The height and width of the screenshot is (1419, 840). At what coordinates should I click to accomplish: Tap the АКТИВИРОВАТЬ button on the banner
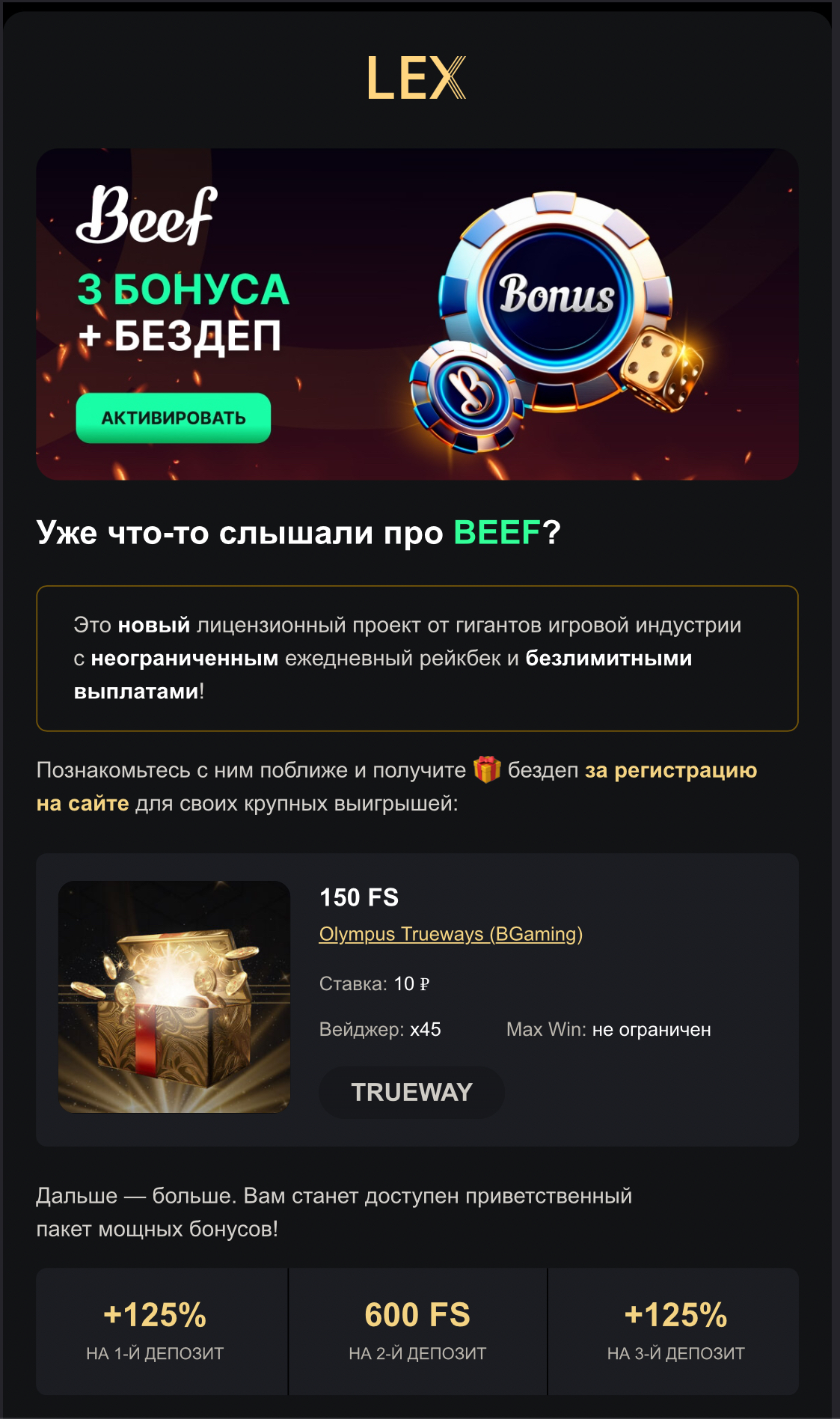point(173,418)
